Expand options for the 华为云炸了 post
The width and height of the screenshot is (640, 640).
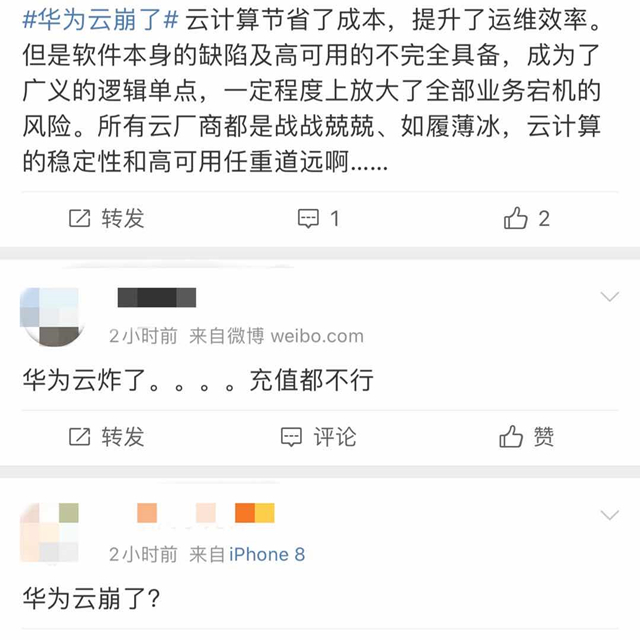609,297
